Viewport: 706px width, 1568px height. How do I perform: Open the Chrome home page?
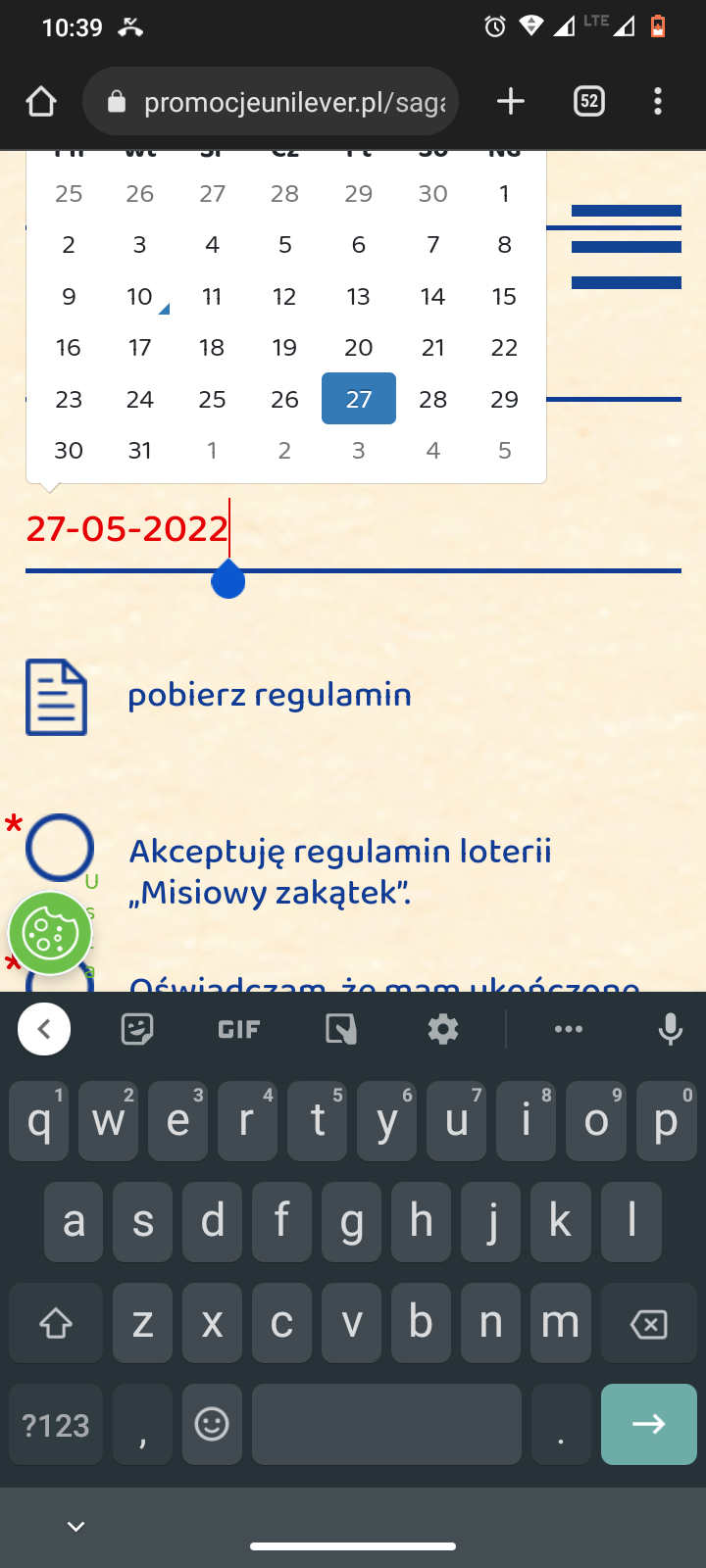41,102
